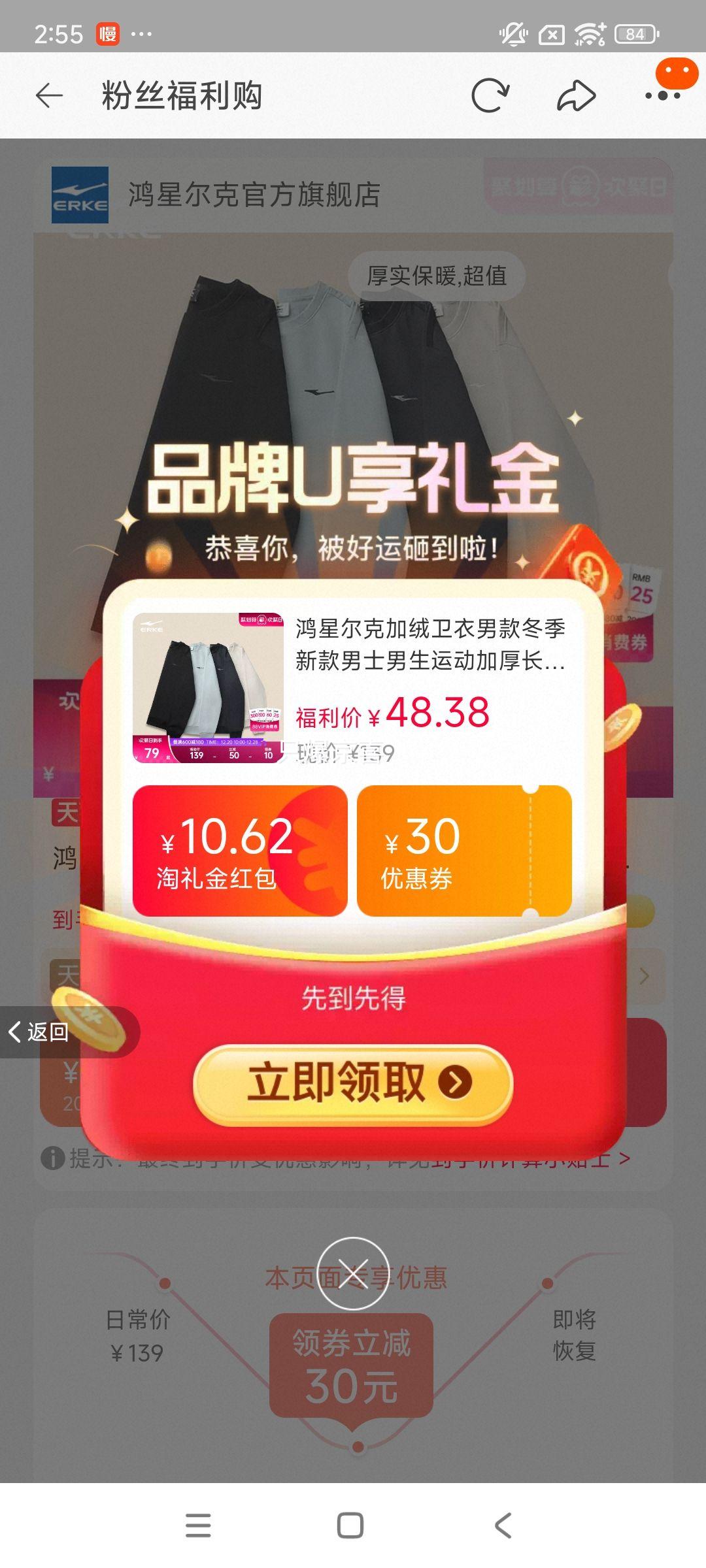
Task: Select the ¥30 优惠券 voucher card
Action: click(465, 849)
